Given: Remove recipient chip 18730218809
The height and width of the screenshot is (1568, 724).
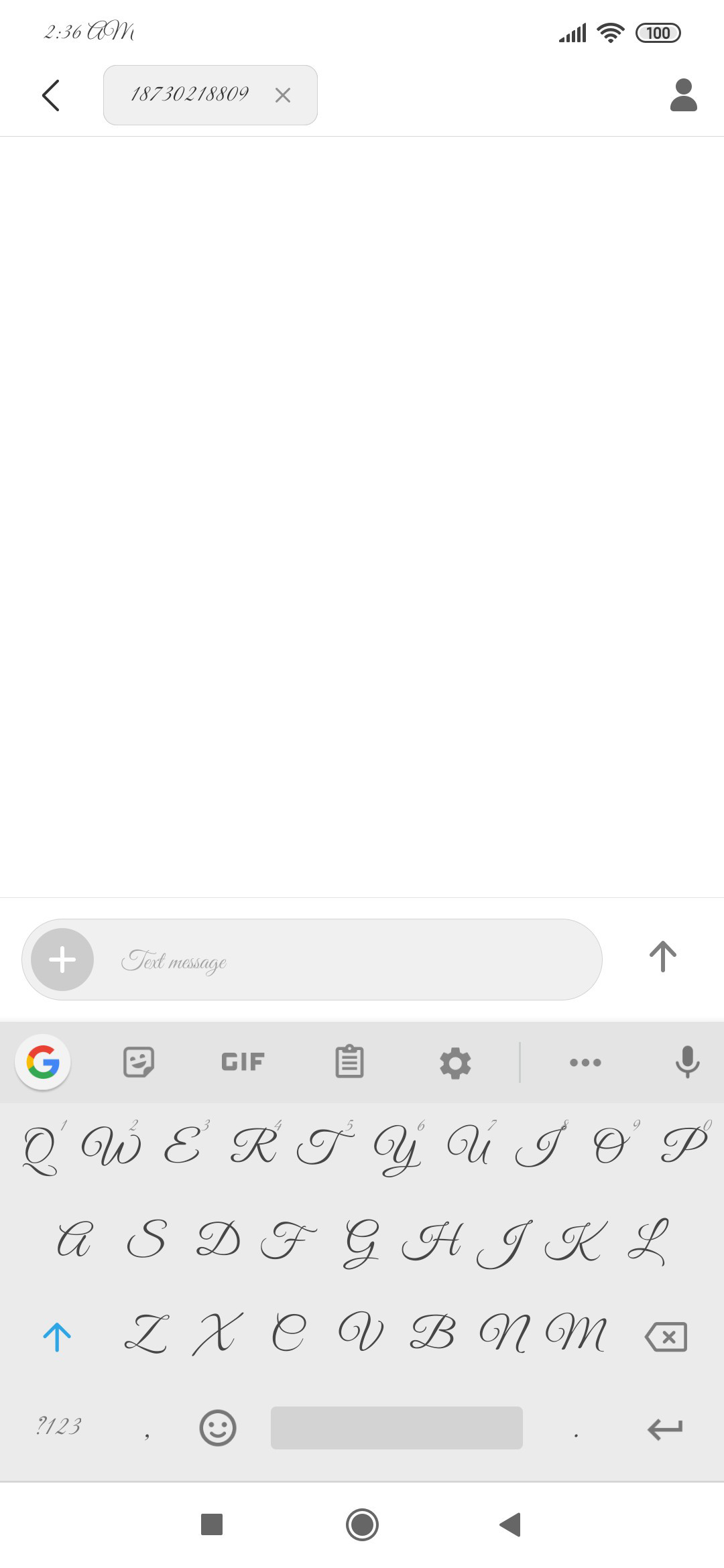Looking at the screenshot, I should coord(283,95).
